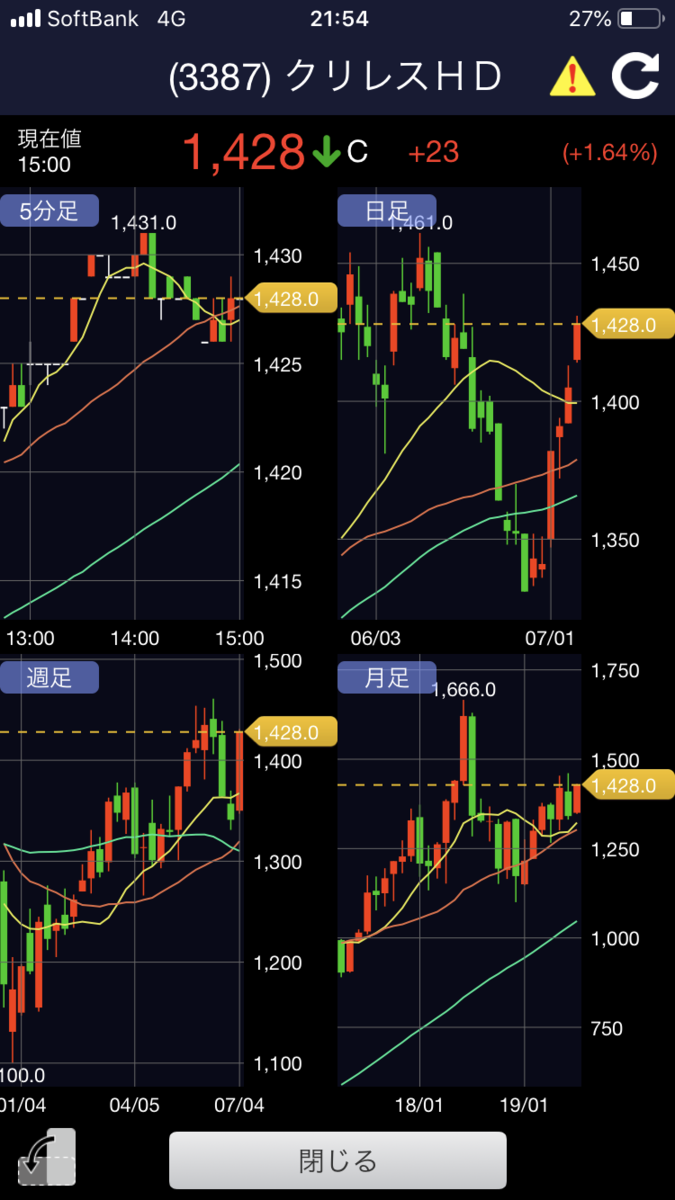Open the 5分足 five-minute chart

(50, 211)
